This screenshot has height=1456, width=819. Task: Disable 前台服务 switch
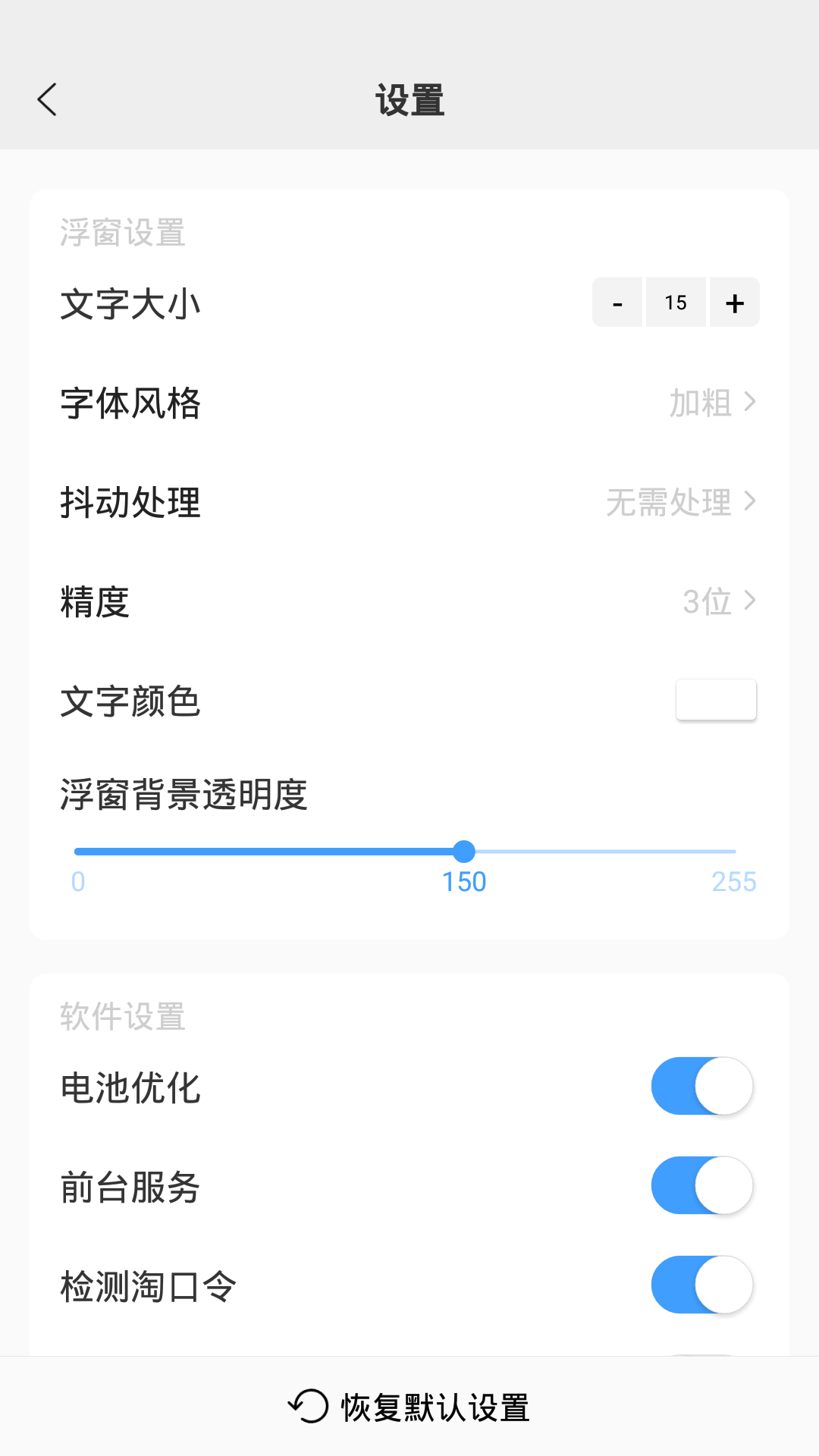pos(701,1185)
